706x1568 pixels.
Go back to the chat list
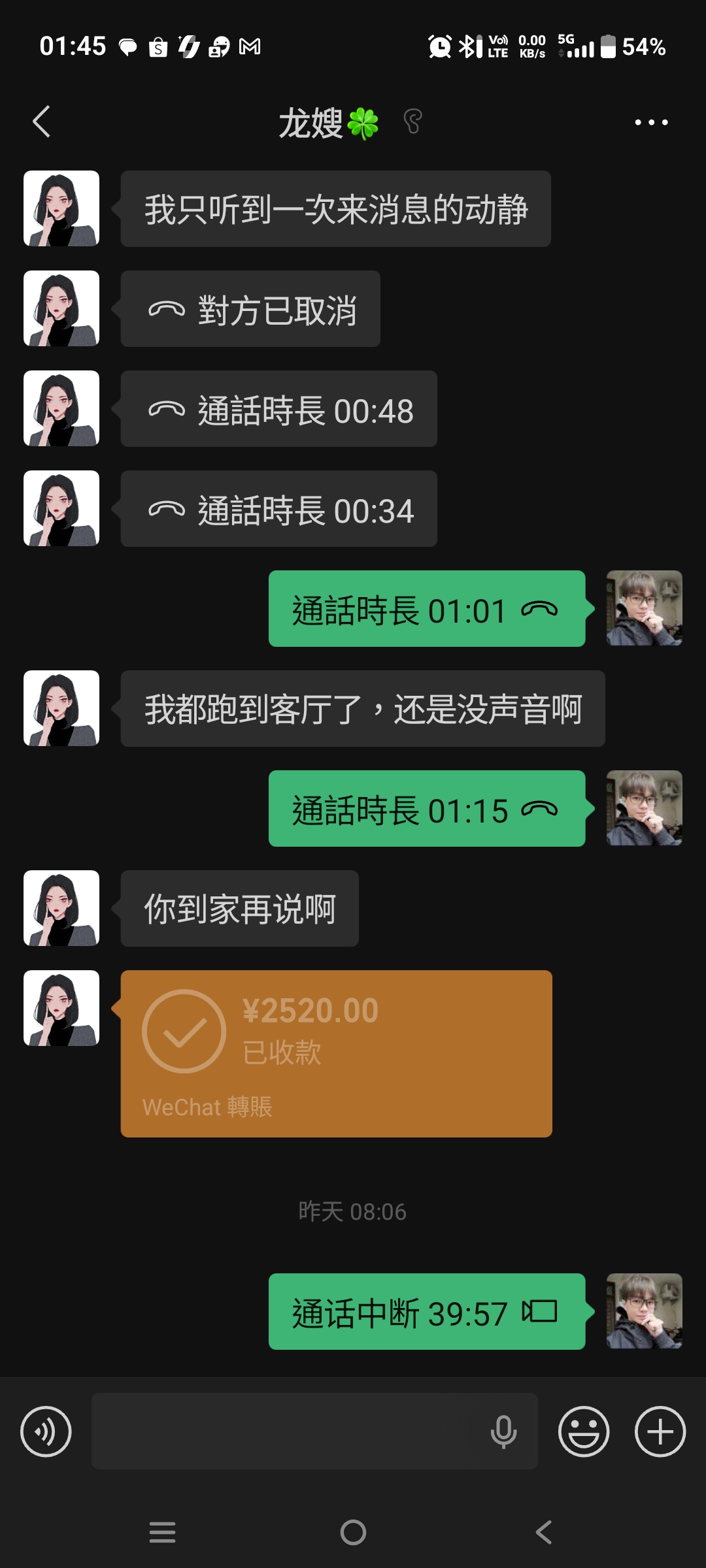coord(41,122)
